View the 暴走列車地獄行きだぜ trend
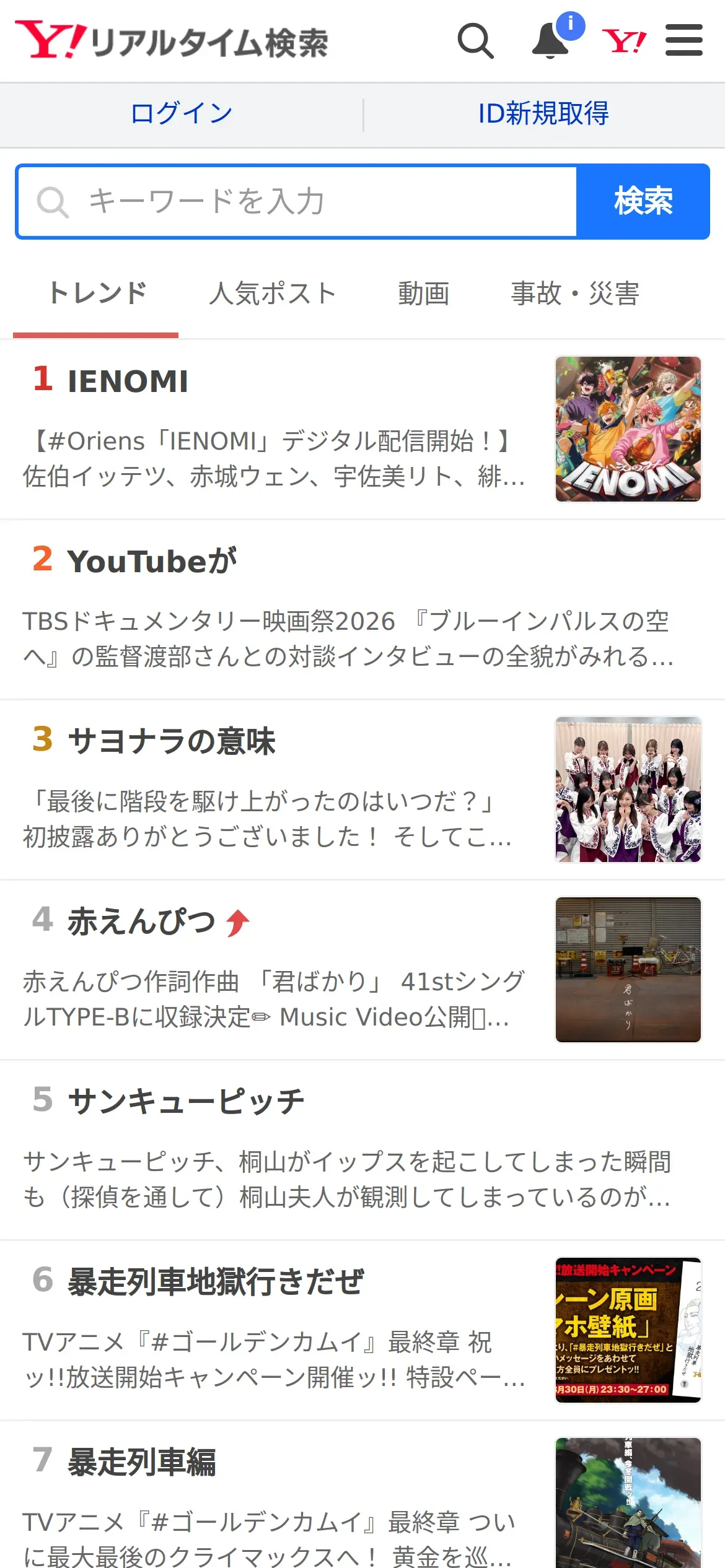 273,1330
